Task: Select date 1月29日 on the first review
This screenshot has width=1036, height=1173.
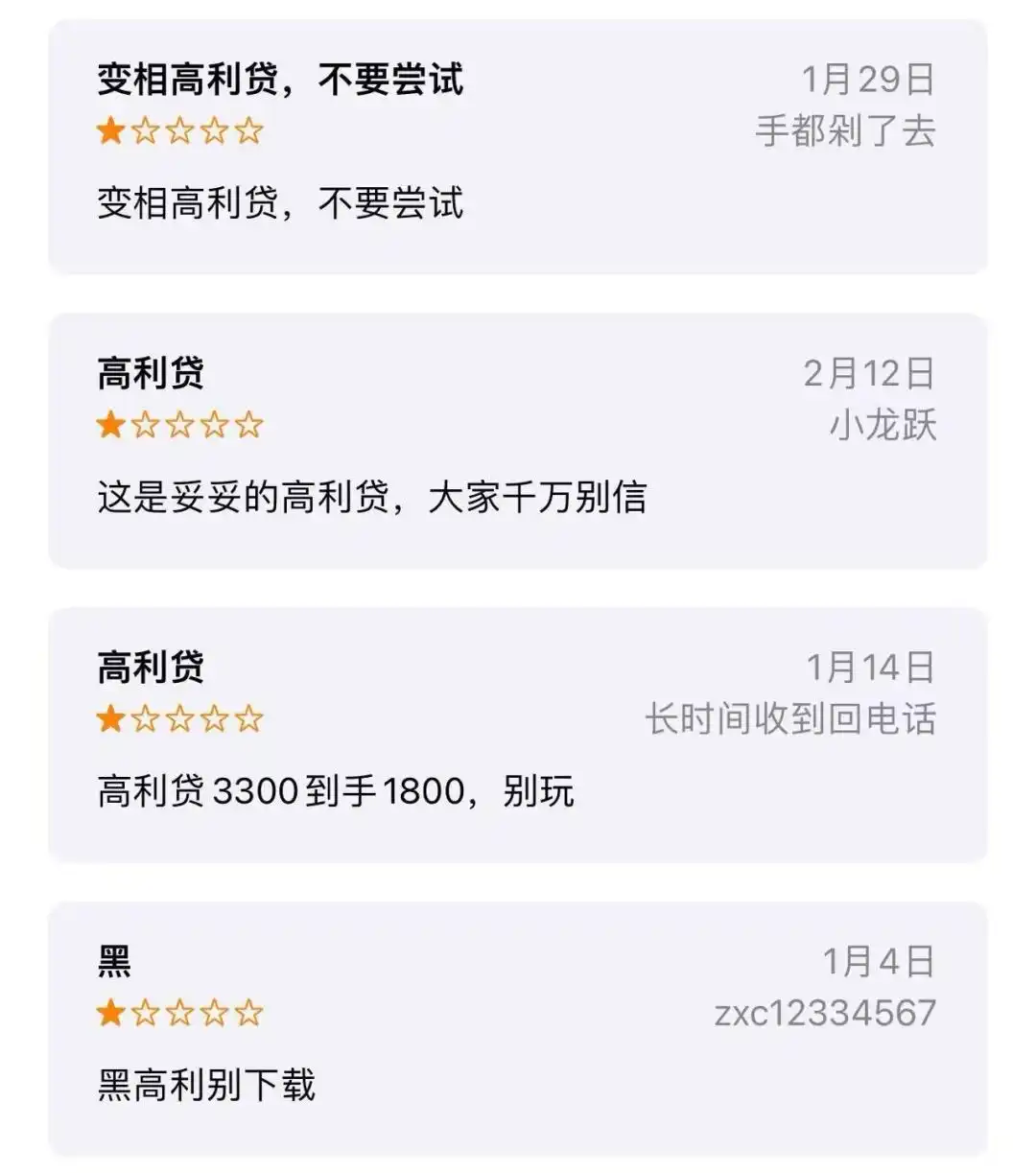Action: point(868,82)
